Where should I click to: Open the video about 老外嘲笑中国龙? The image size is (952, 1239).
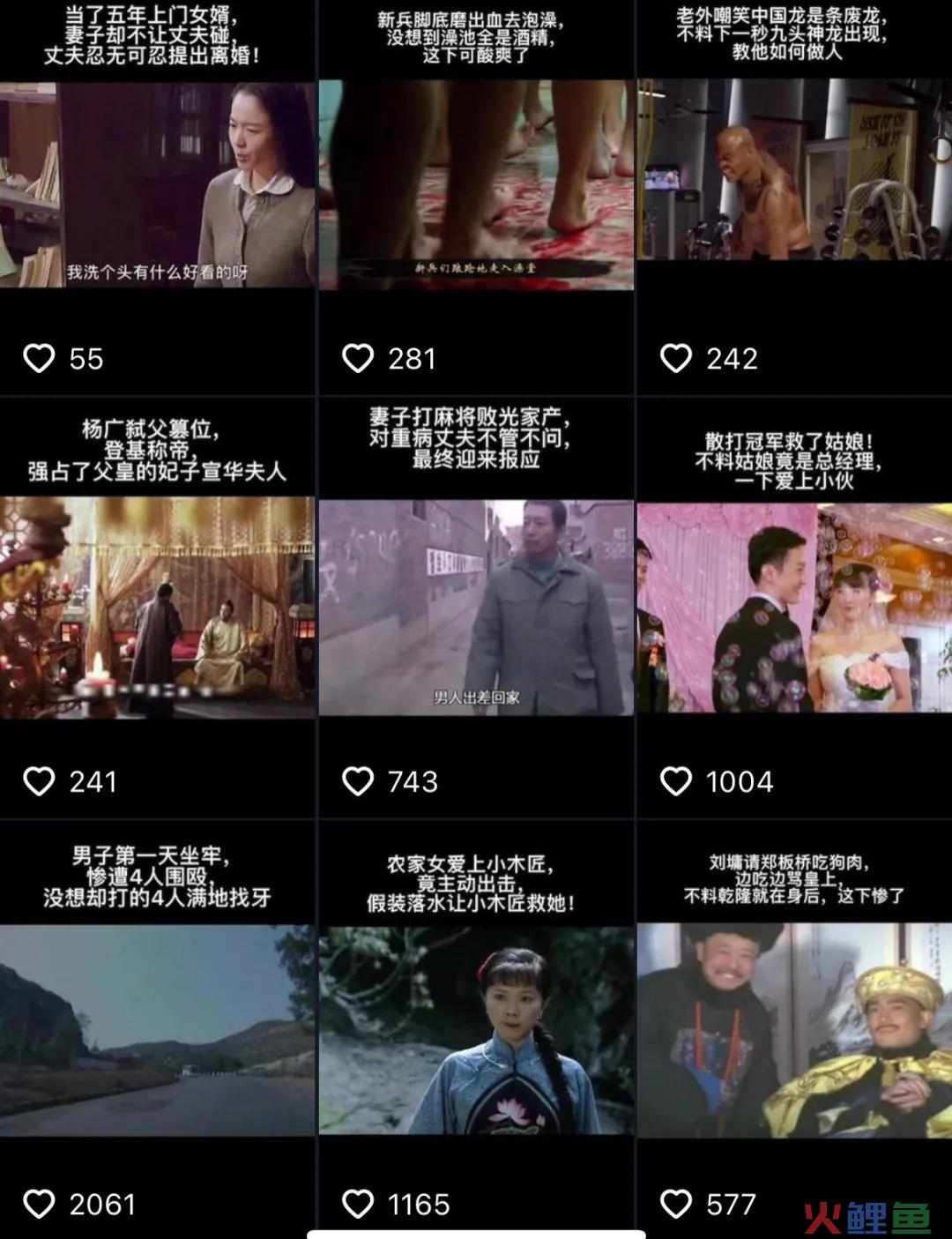794,169
